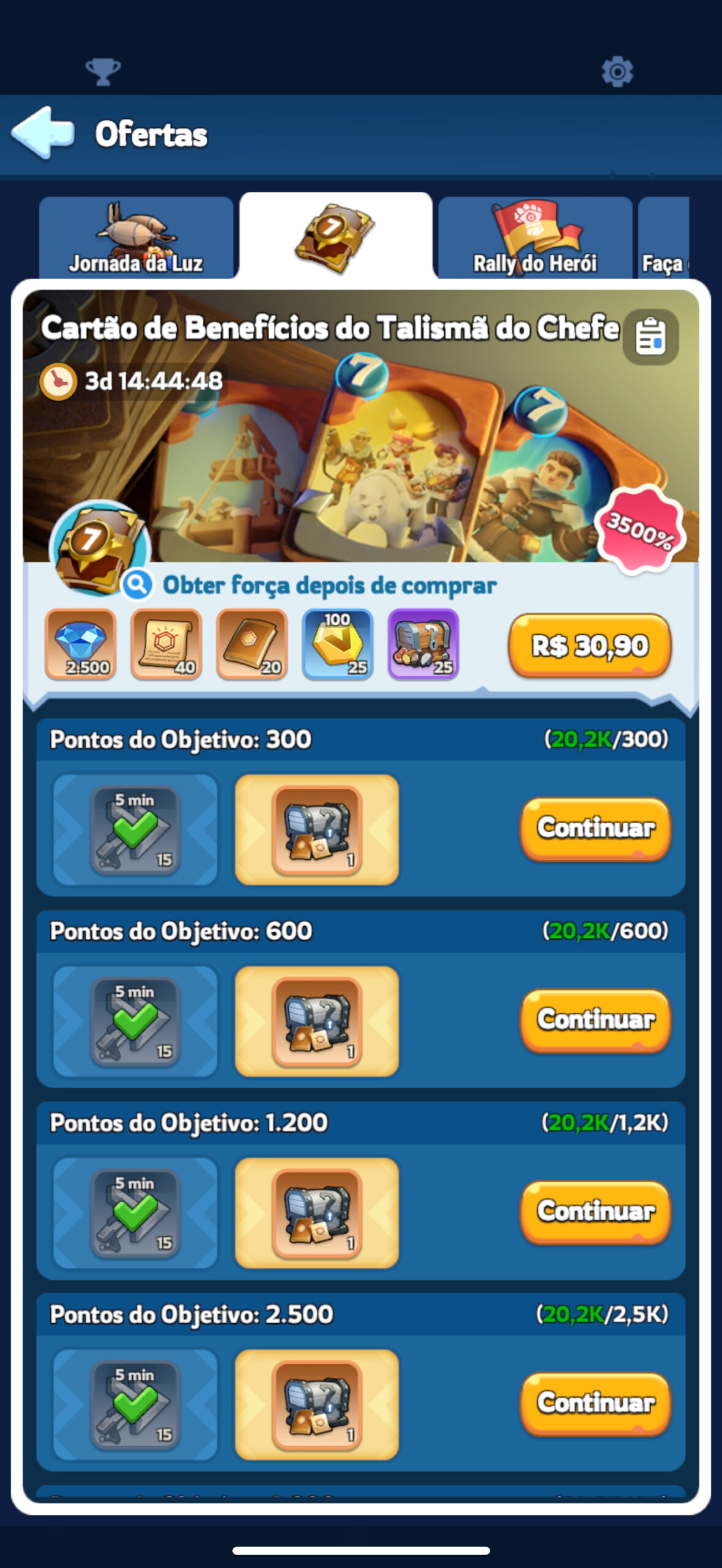
Task: Open the settings gear icon
Action: tap(617, 72)
